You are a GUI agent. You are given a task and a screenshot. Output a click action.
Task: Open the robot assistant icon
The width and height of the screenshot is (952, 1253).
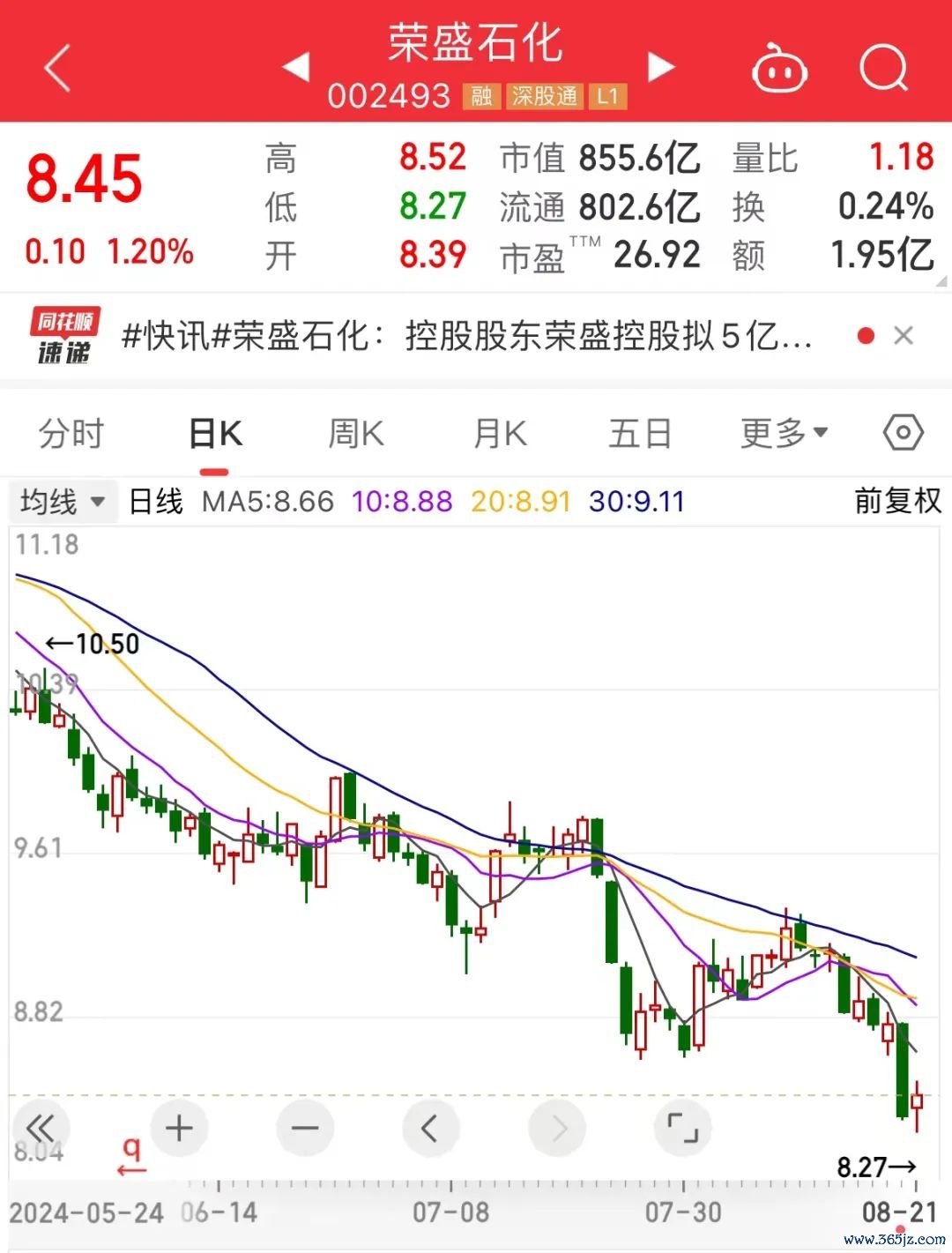pos(779,69)
